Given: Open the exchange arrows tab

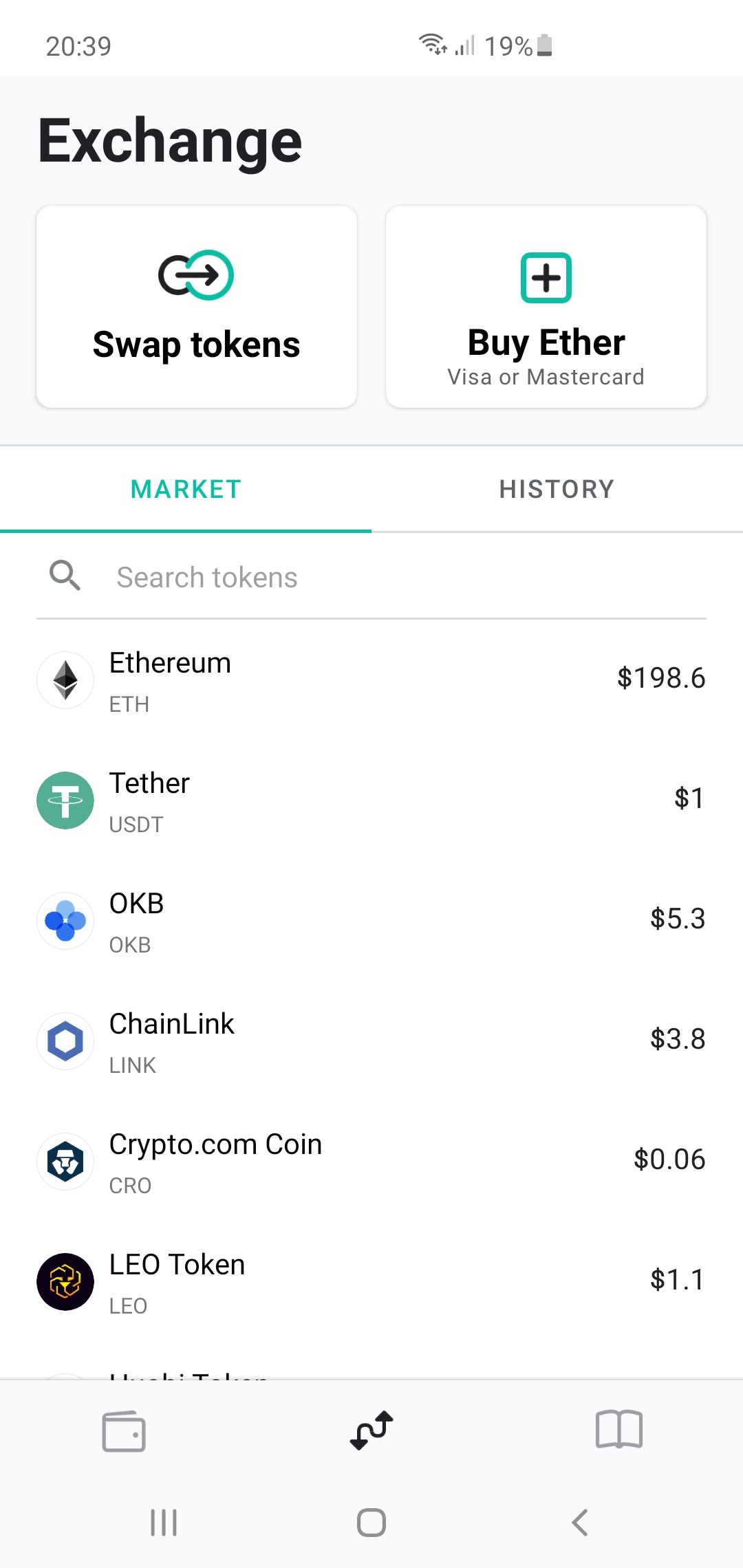Looking at the screenshot, I should pos(371,1430).
